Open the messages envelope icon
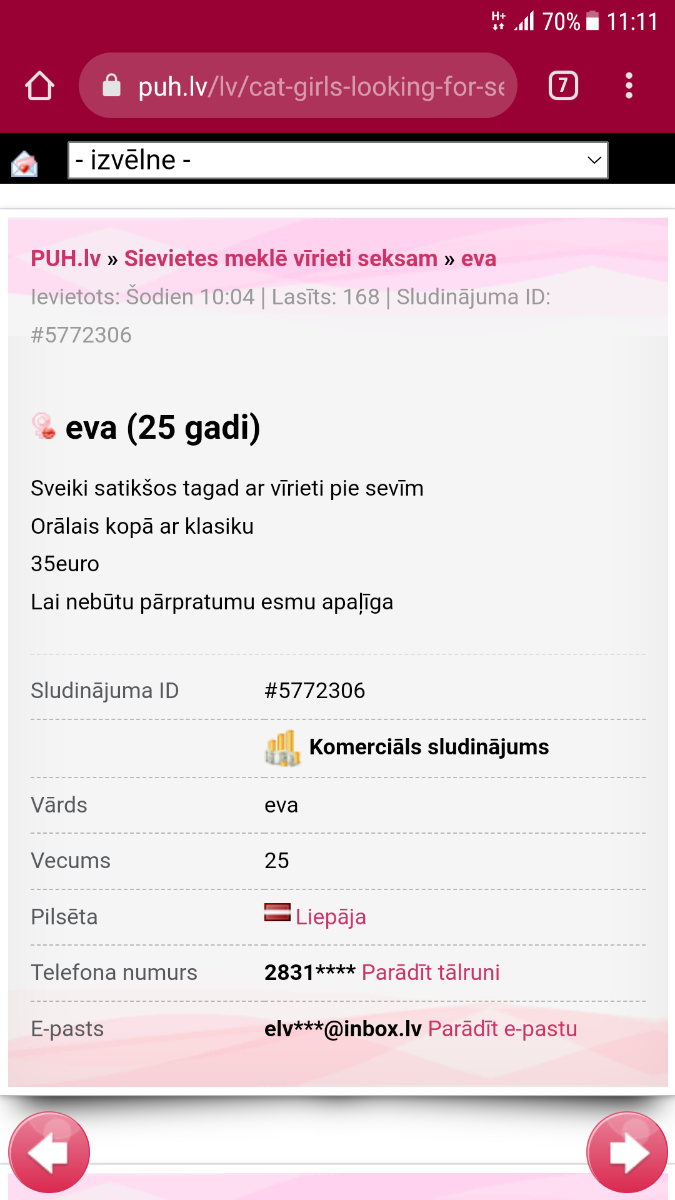Image resolution: width=675 pixels, height=1200 pixels. [24, 162]
